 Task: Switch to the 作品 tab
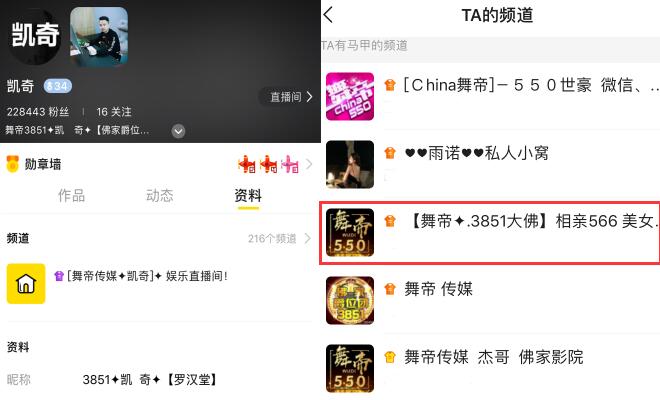coord(71,196)
